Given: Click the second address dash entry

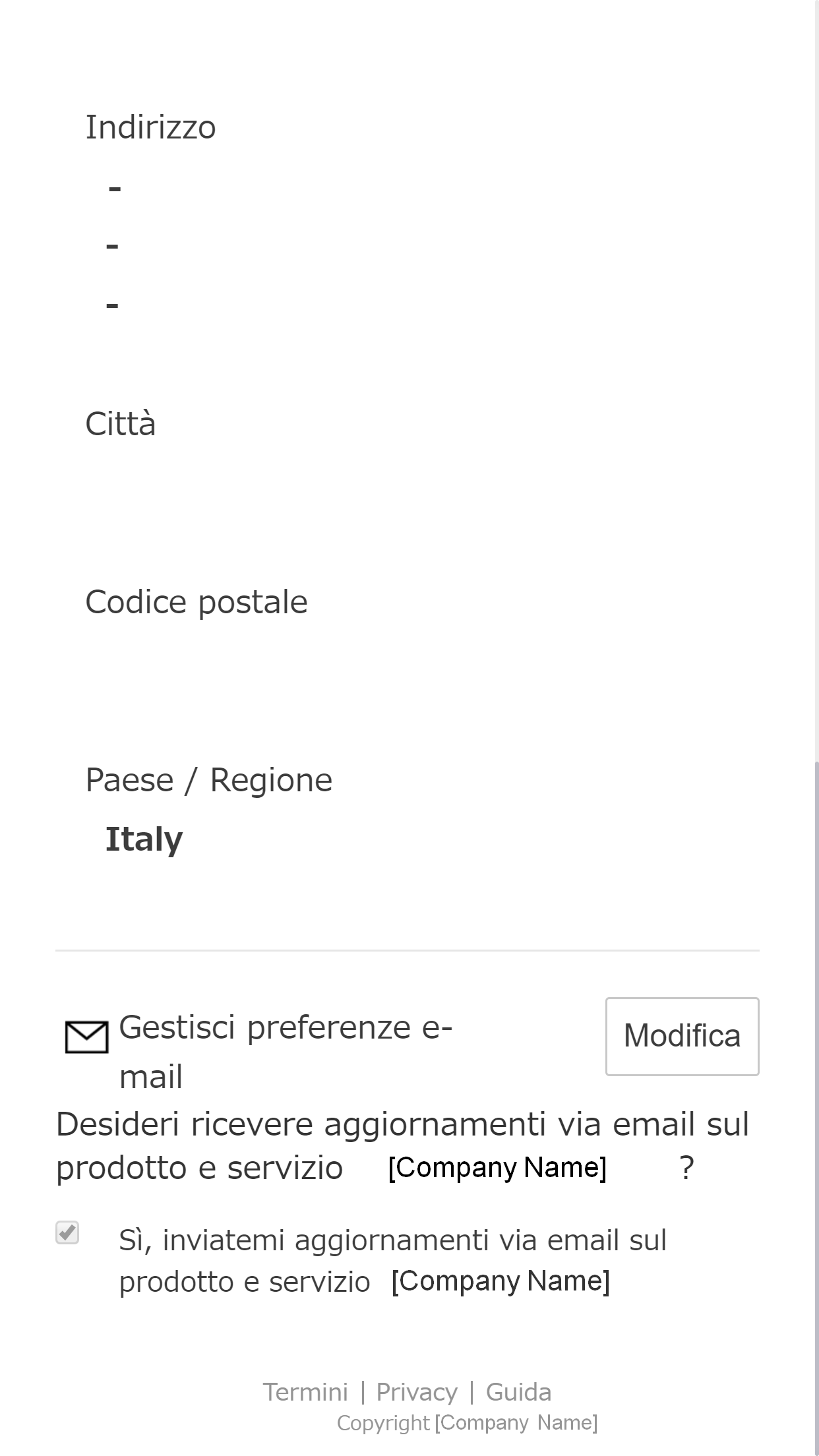Looking at the screenshot, I should [112, 245].
